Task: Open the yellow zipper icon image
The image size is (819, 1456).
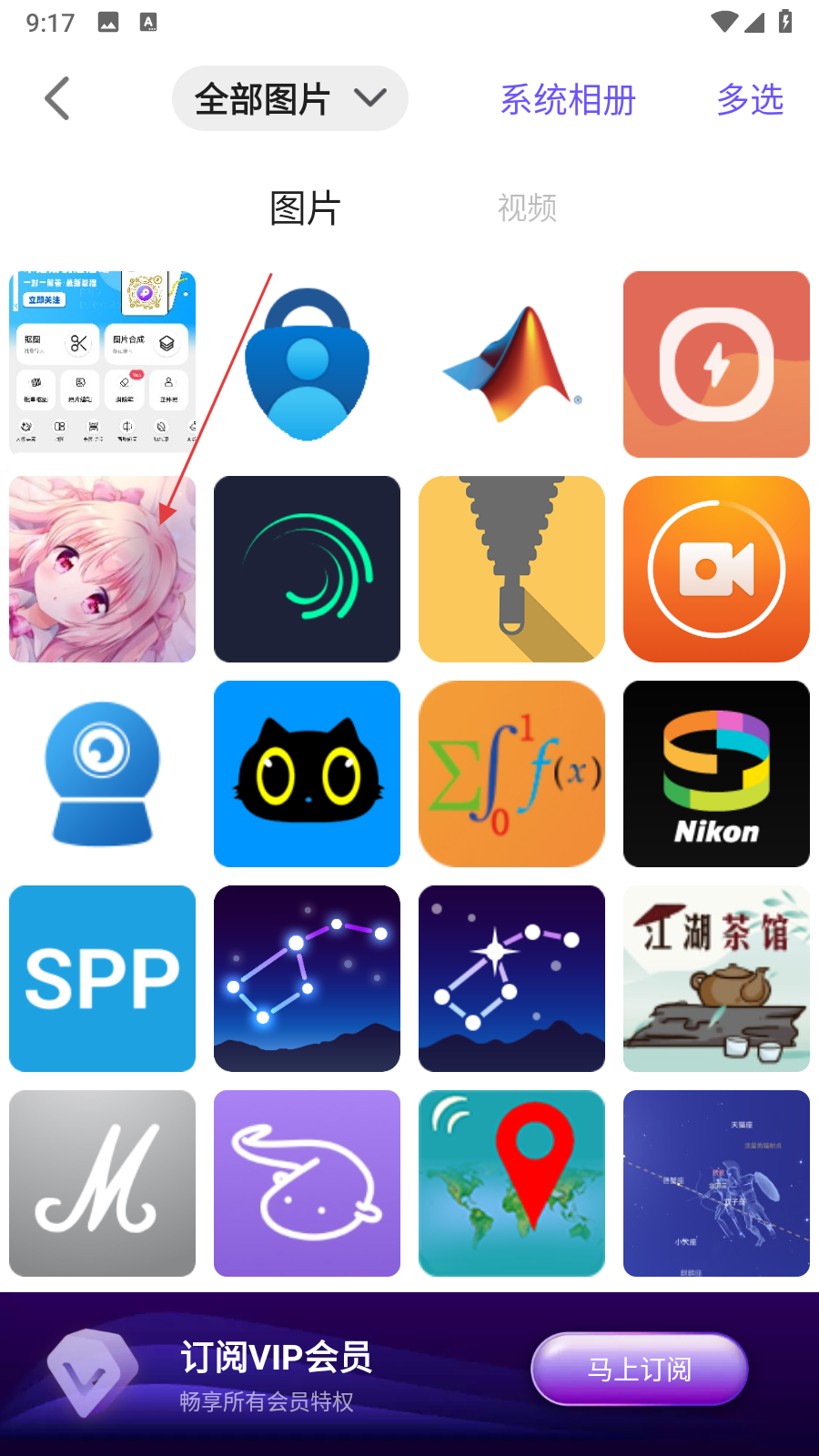Action: coord(511,569)
